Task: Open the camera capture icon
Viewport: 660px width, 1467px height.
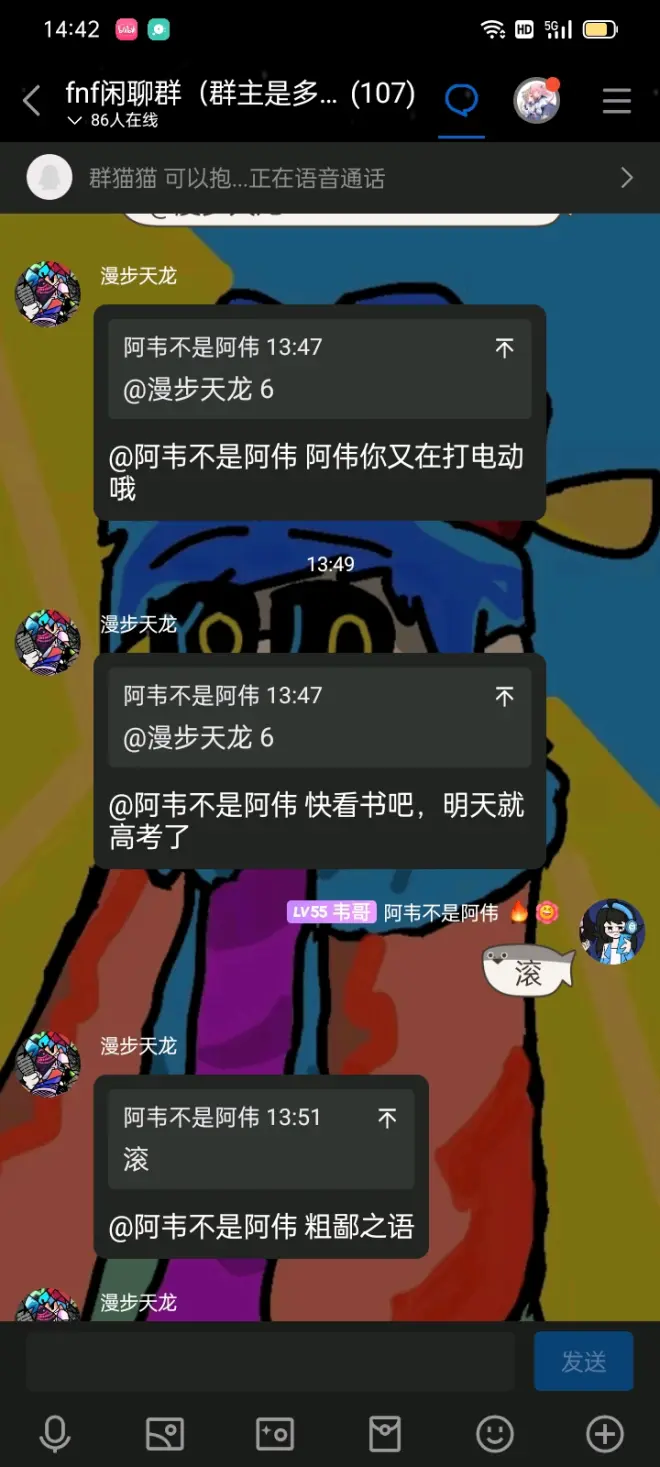Action: point(275,1434)
